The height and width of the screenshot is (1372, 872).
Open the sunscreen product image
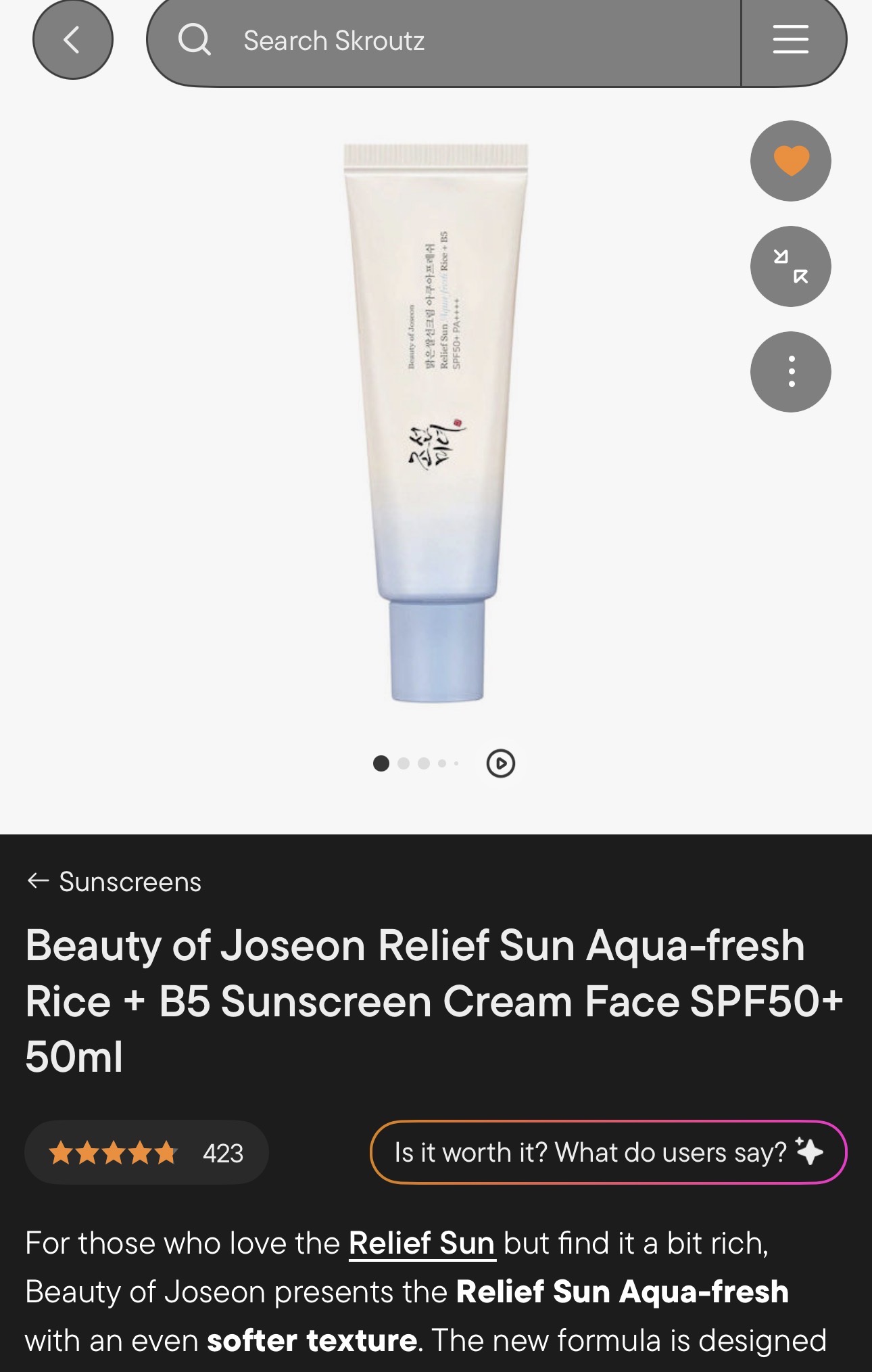coord(436,423)
